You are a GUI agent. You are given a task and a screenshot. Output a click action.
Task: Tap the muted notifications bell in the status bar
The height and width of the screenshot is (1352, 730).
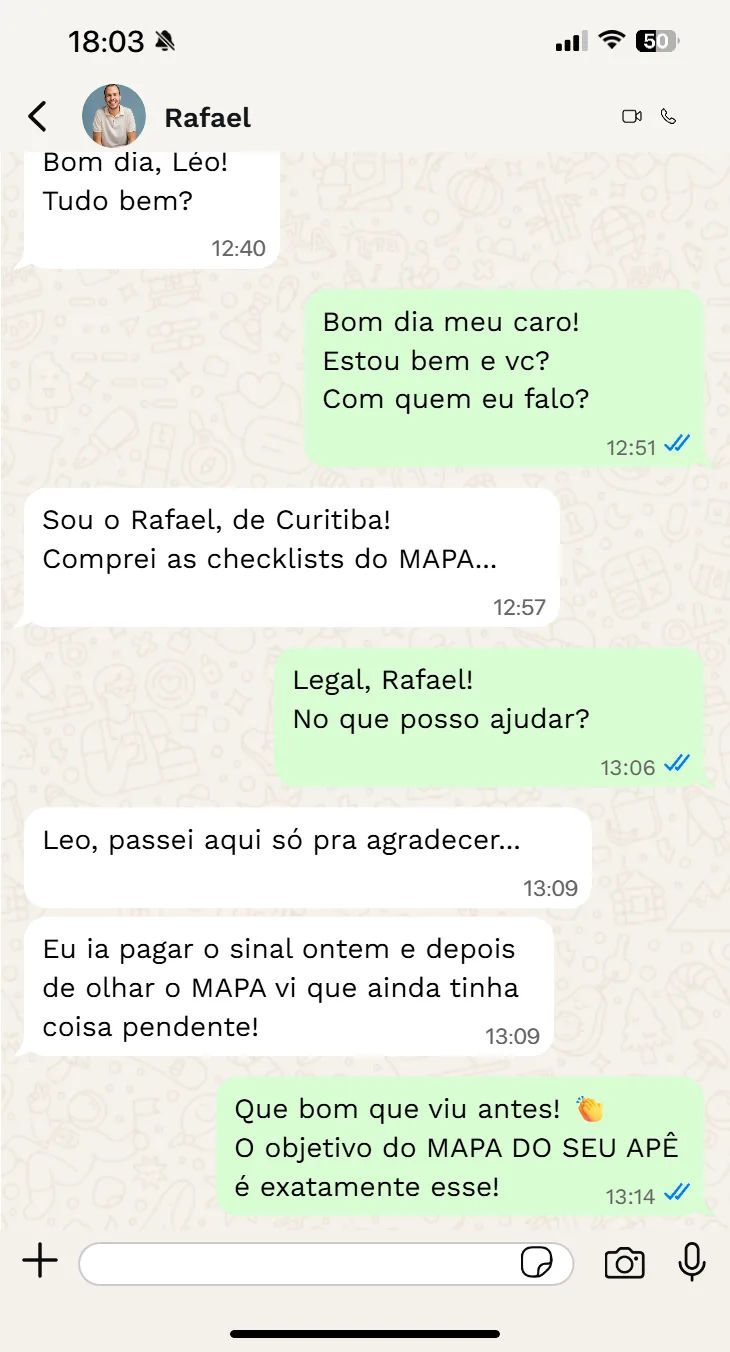point(163,41)
